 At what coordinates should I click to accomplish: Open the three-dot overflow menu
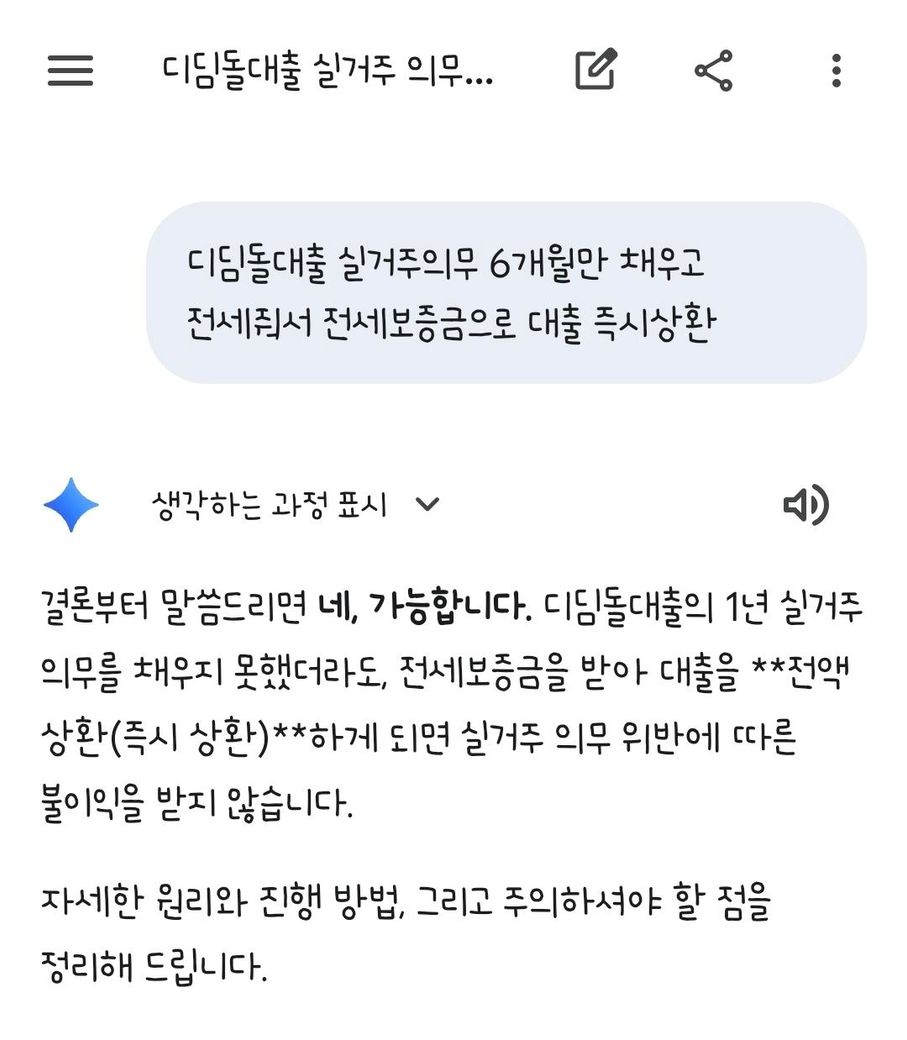(x=836, y=71)
